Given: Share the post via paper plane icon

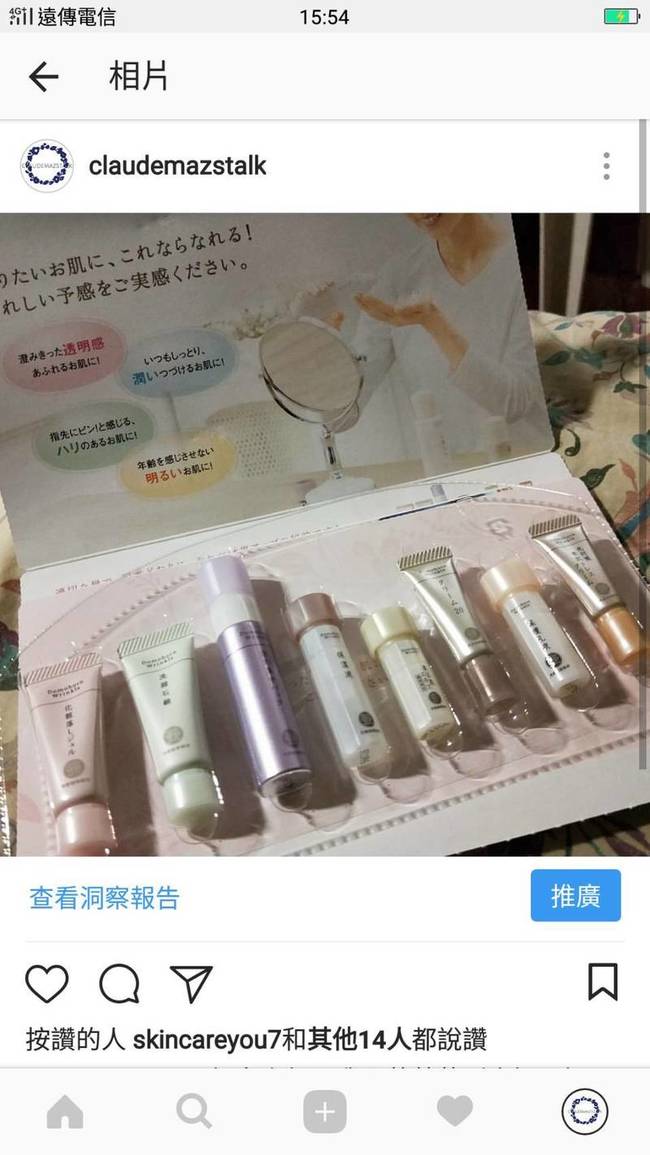Looking at the screenshot, I should [x=191, y=984].
